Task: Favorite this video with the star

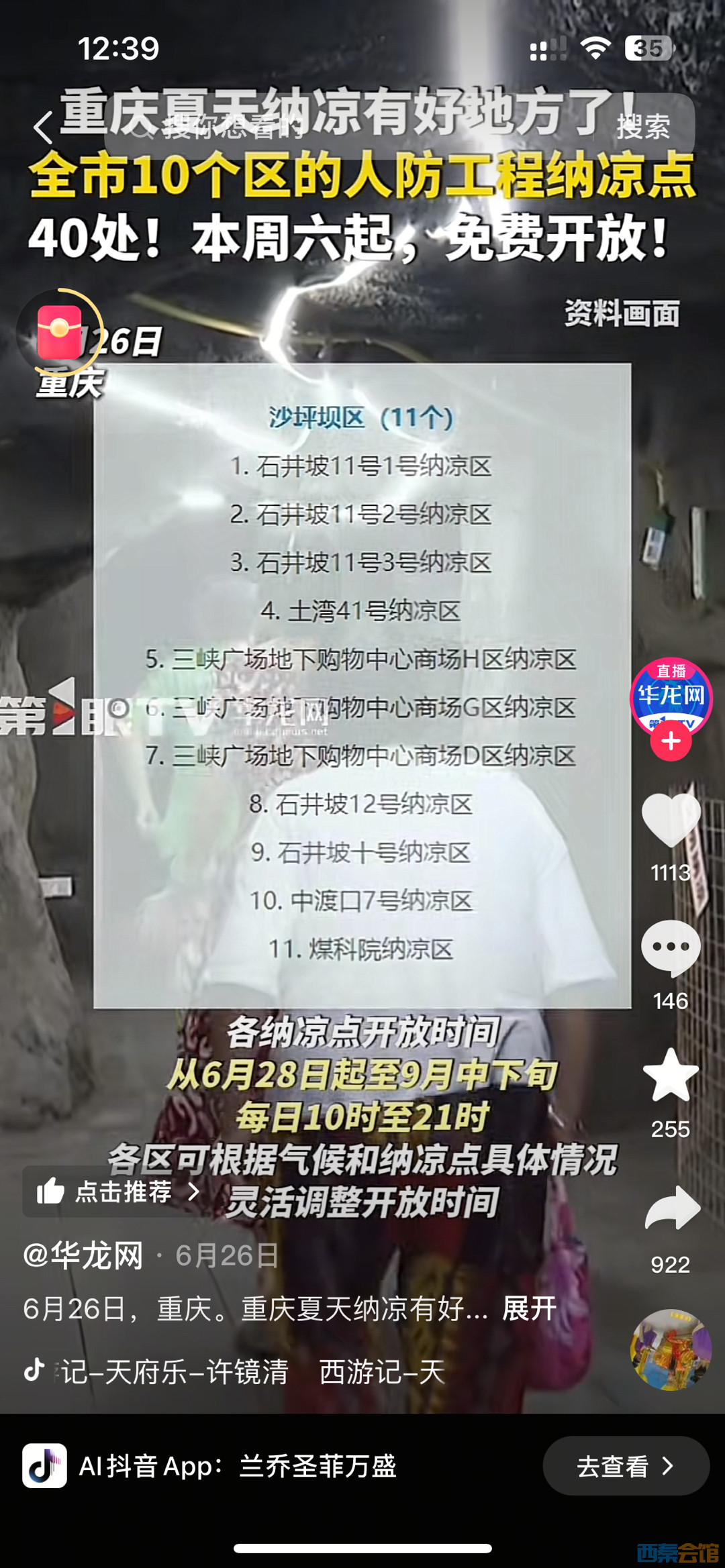Action: tap(671, 1076)
